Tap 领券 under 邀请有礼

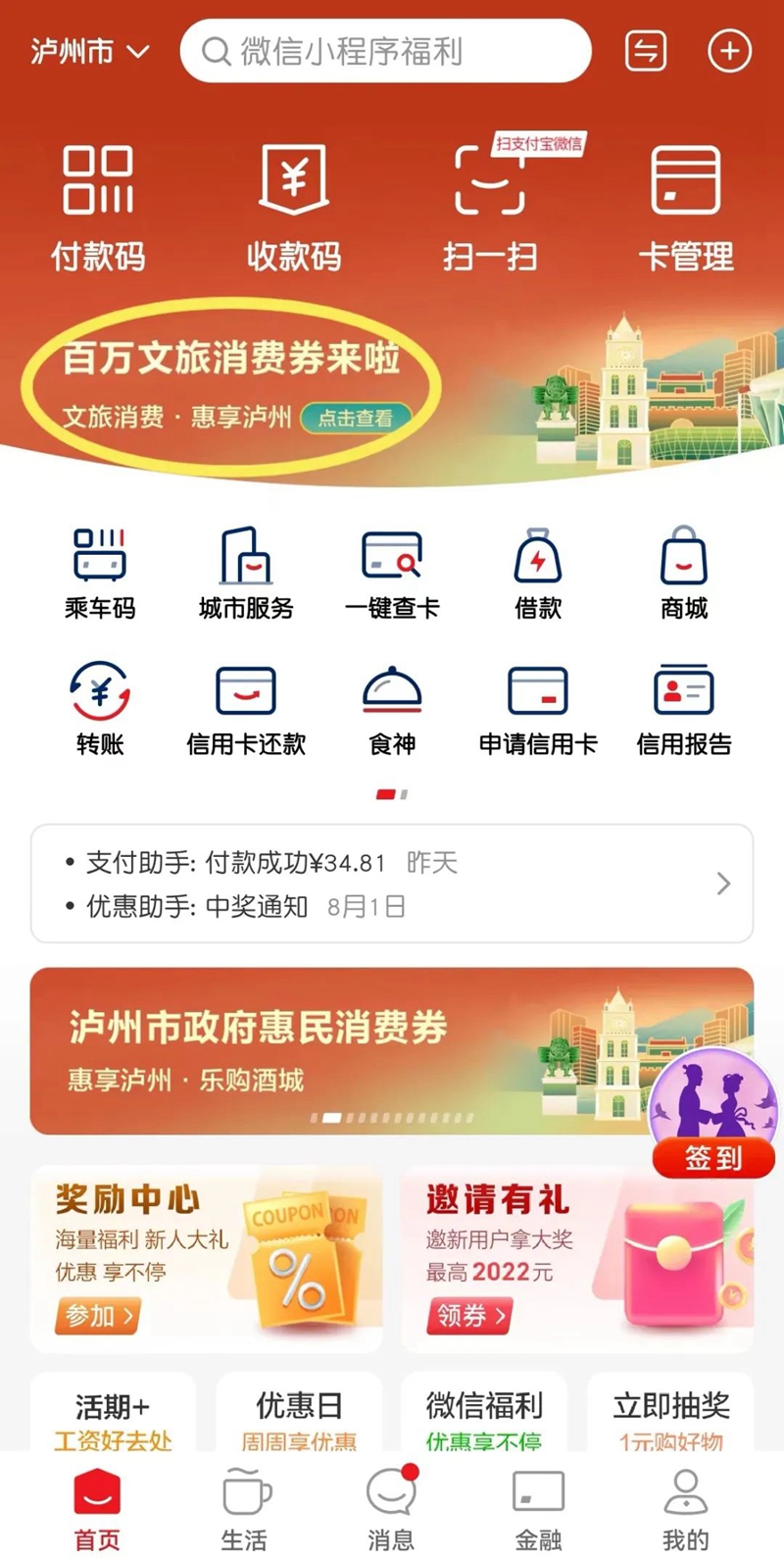click(469, 1317)
